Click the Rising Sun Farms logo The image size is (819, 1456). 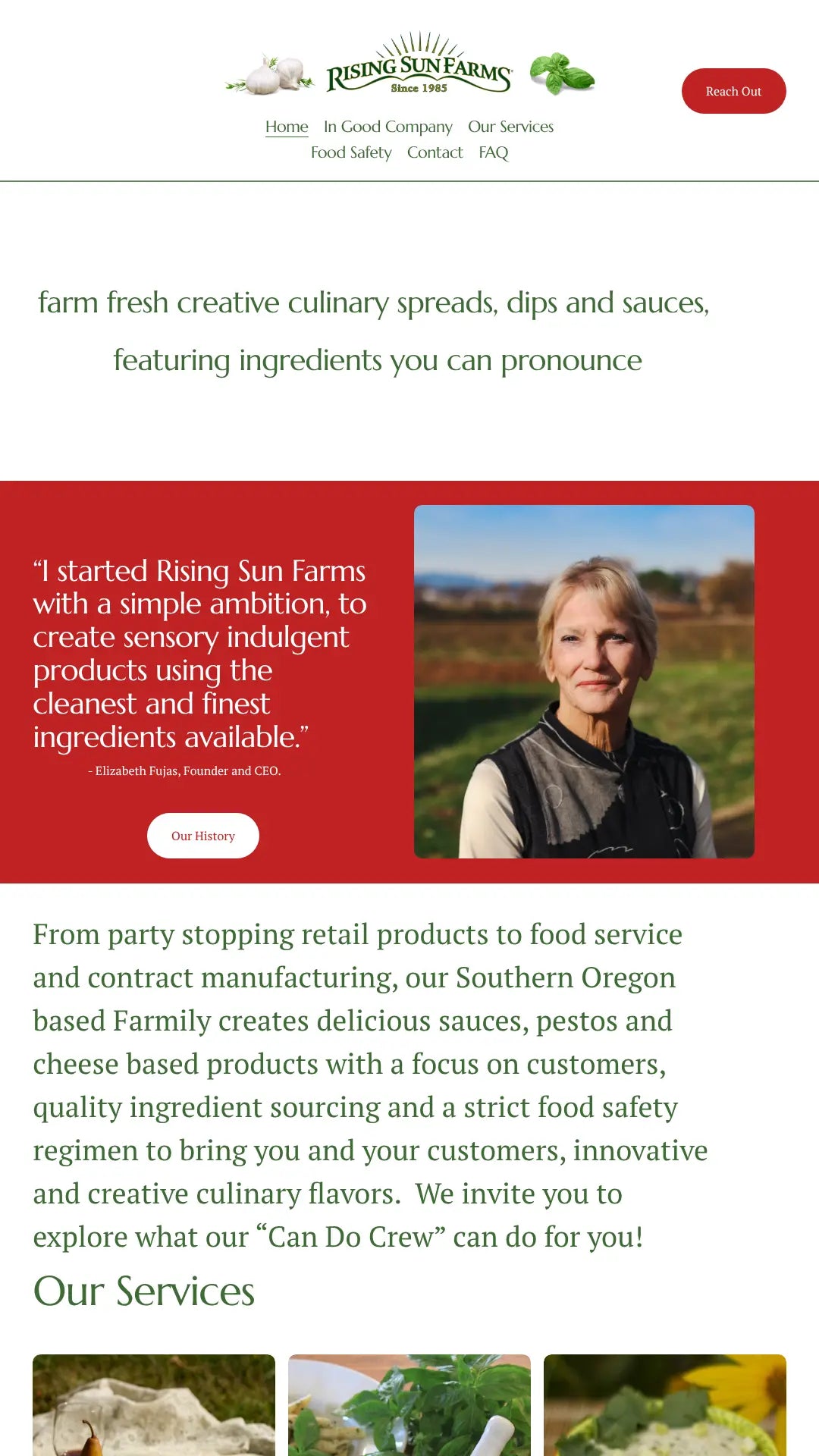pyautogui.click(x=419, y=68)
